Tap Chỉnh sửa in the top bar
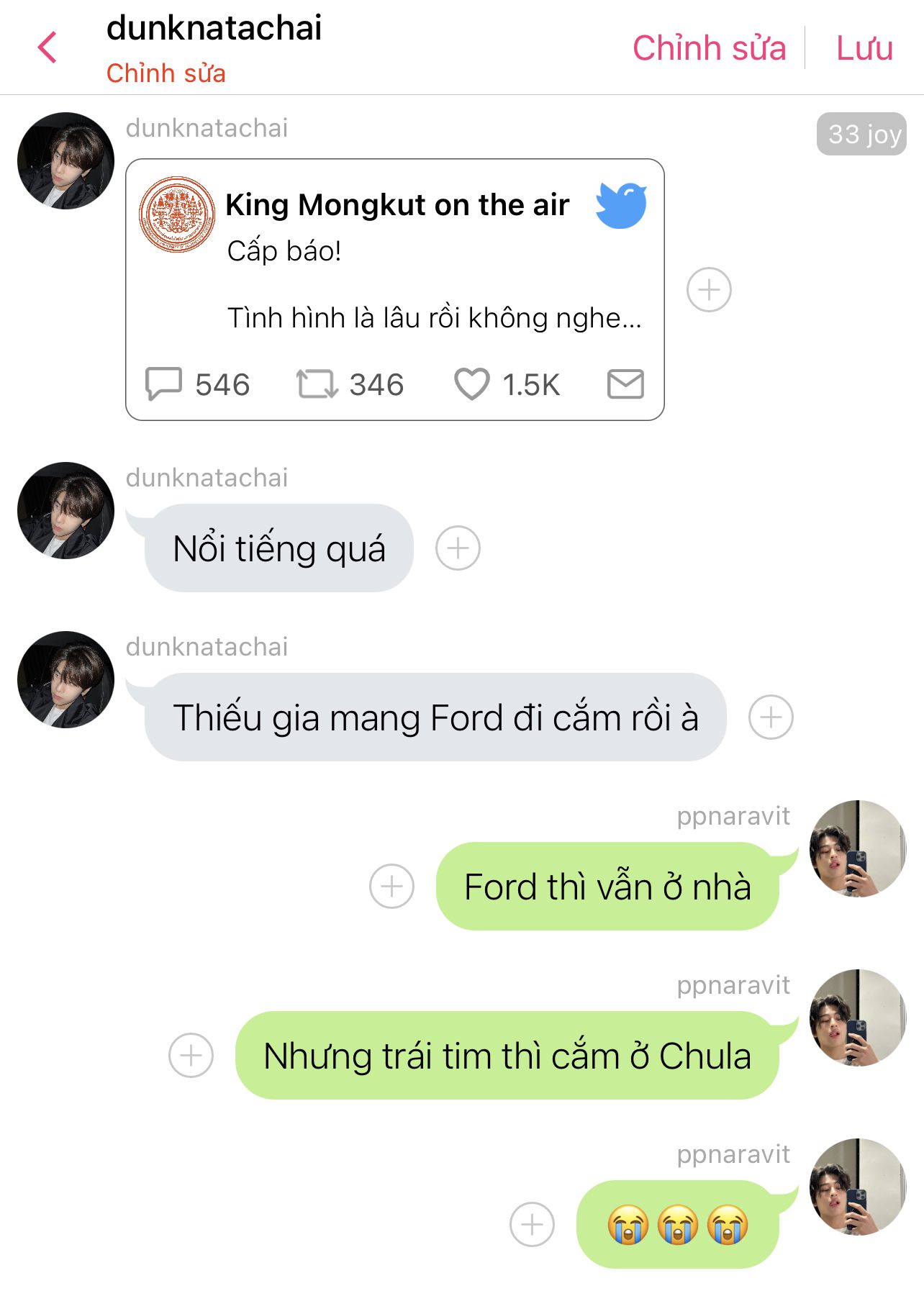924x1291 pixels. [x=709, y=48]
